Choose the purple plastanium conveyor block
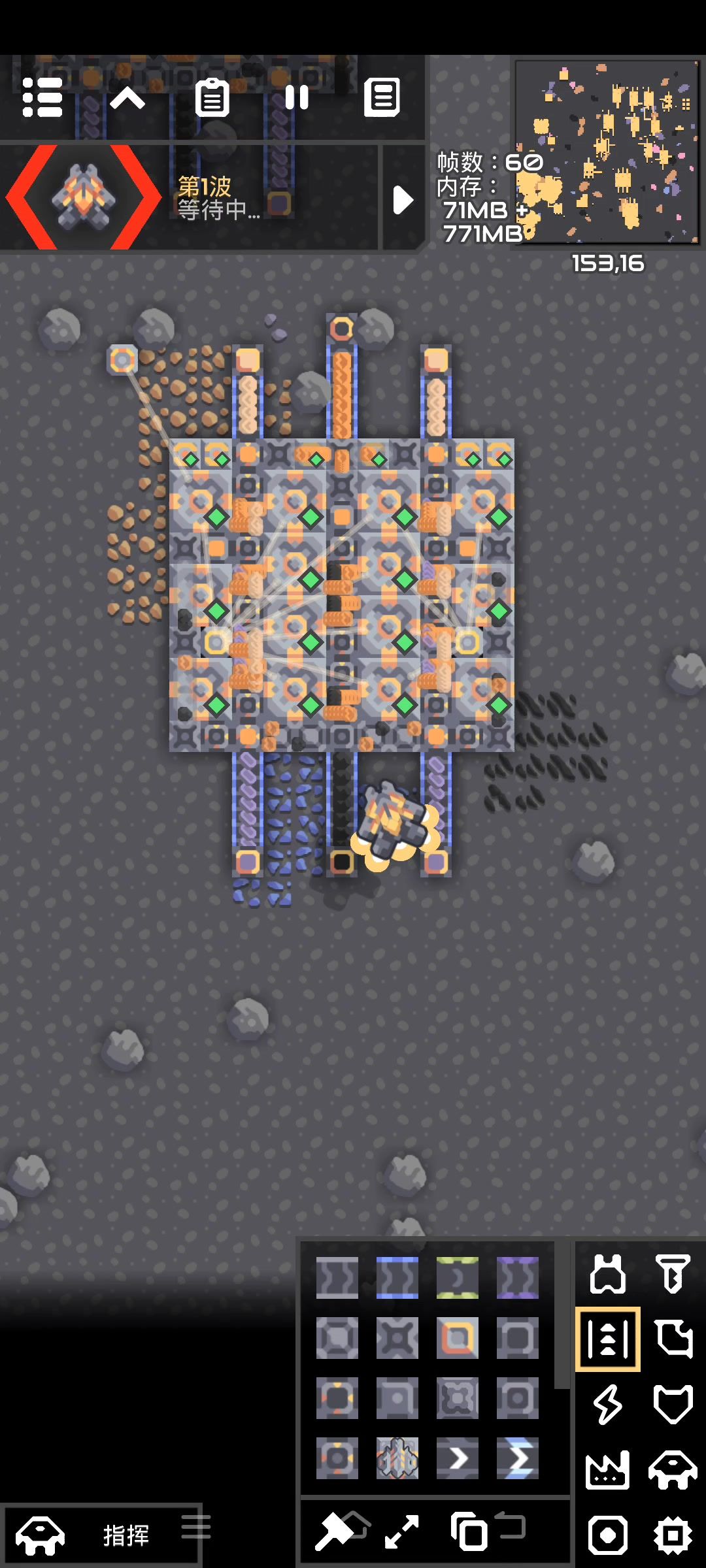706x1568 pixels. click(518, 1278)
